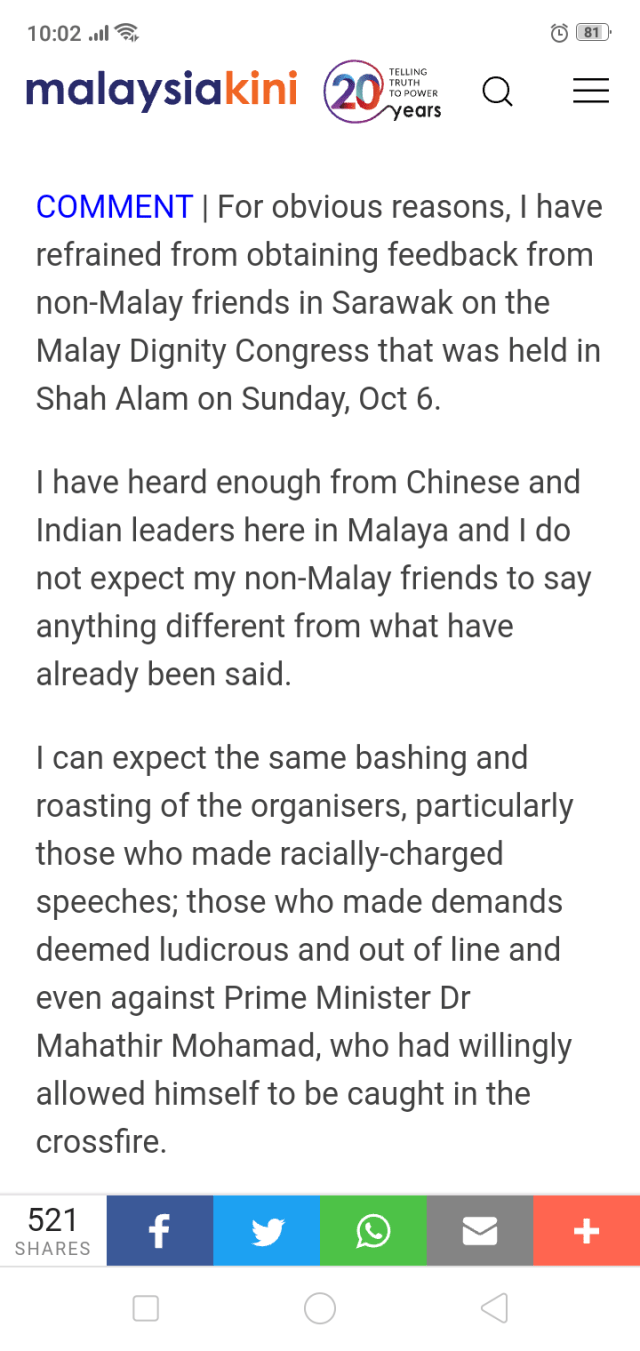This screenshot has width=640, height=1351.
Task: Tap the system back button
Action: coord(494,1308)
